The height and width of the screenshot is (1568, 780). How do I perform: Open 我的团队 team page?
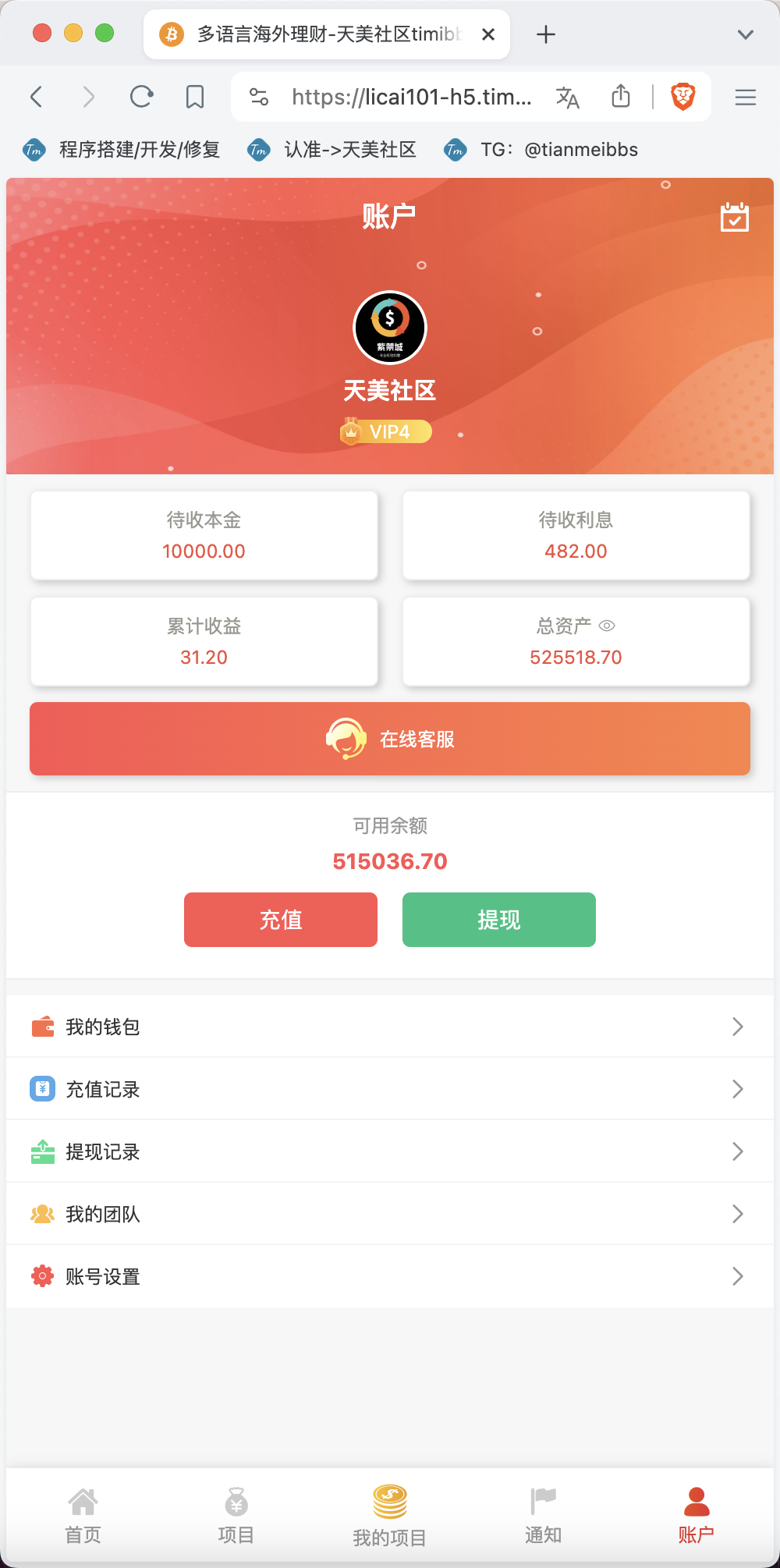pyautogui.click(x=390, y=1214)
